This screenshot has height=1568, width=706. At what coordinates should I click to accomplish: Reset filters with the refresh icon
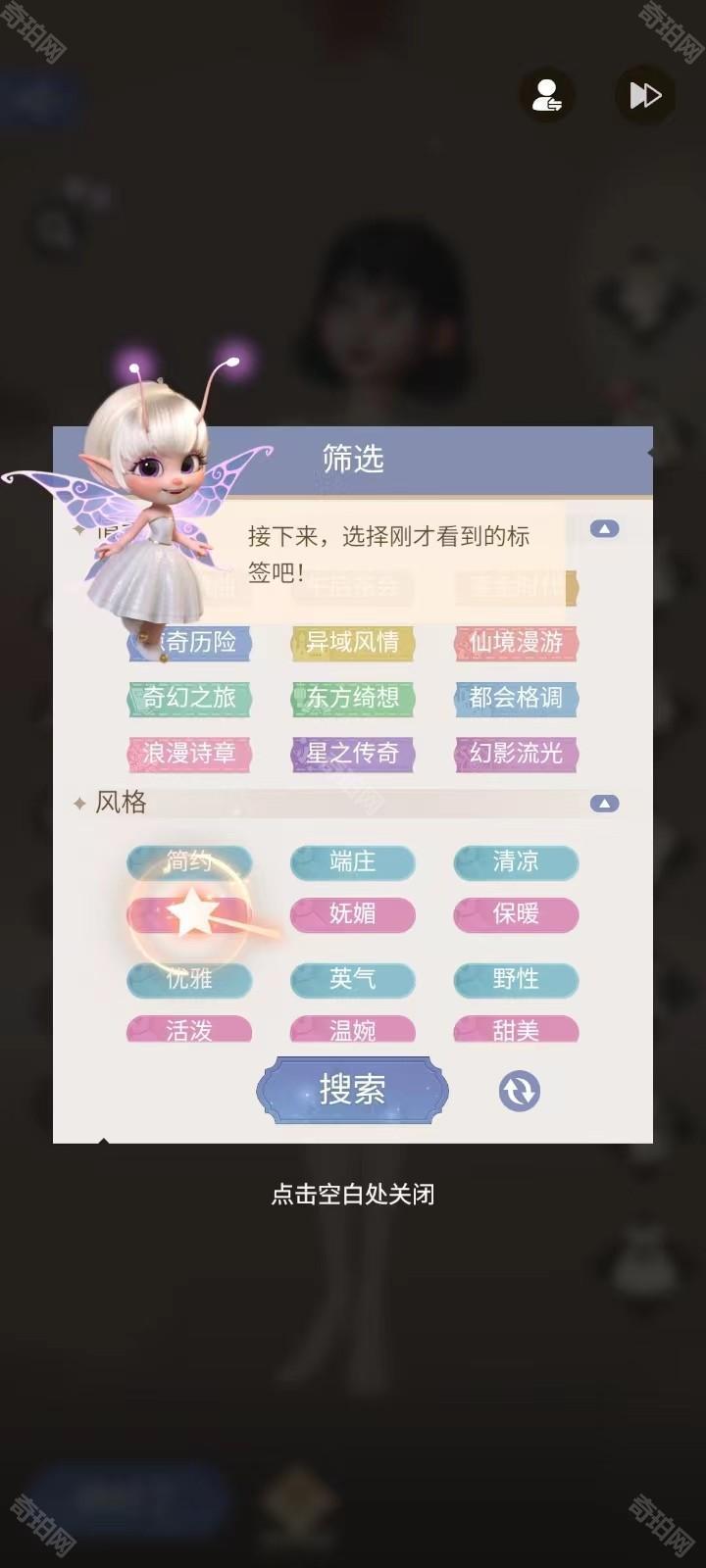(x=519, y=1091)
